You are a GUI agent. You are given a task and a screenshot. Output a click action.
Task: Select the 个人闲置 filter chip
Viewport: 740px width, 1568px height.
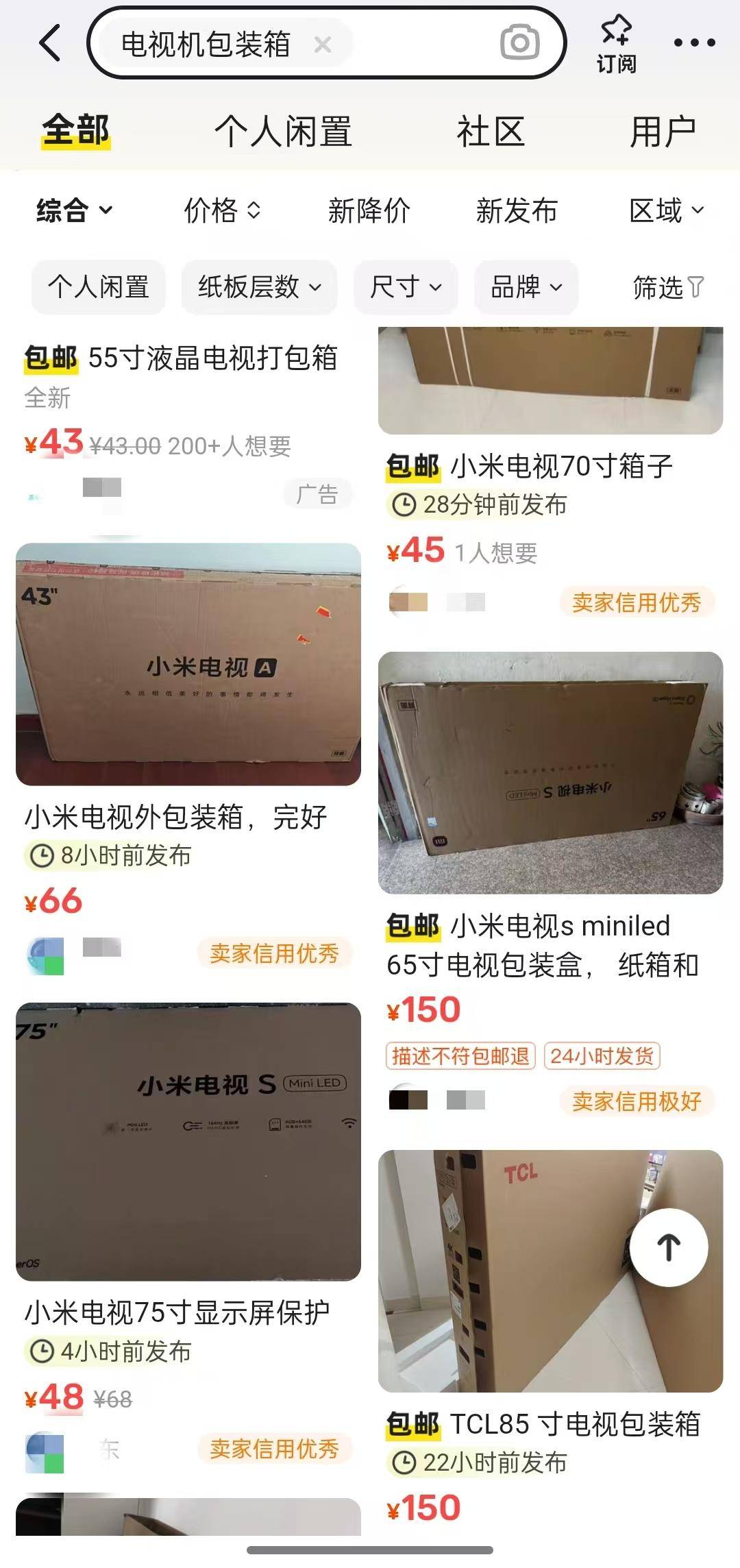[99, 287]
